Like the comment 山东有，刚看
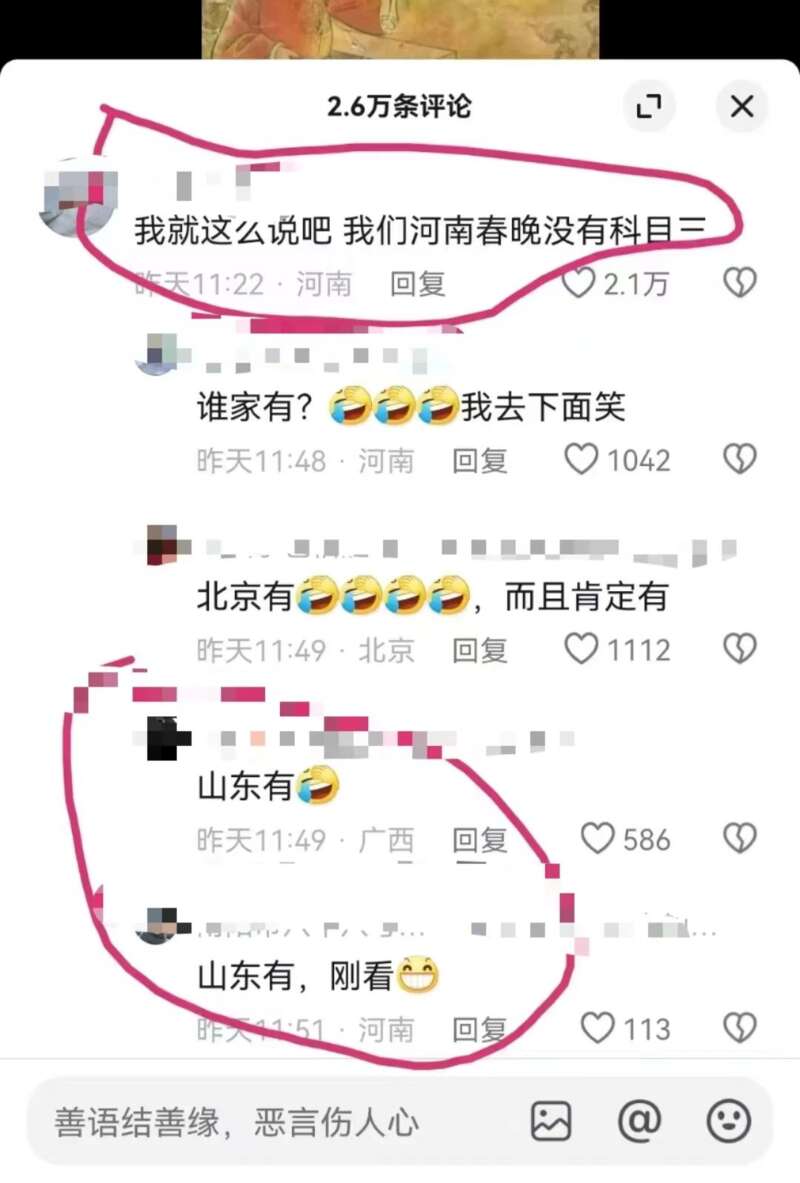This screenshot has width=800, height=1183. pos(598,1028)
